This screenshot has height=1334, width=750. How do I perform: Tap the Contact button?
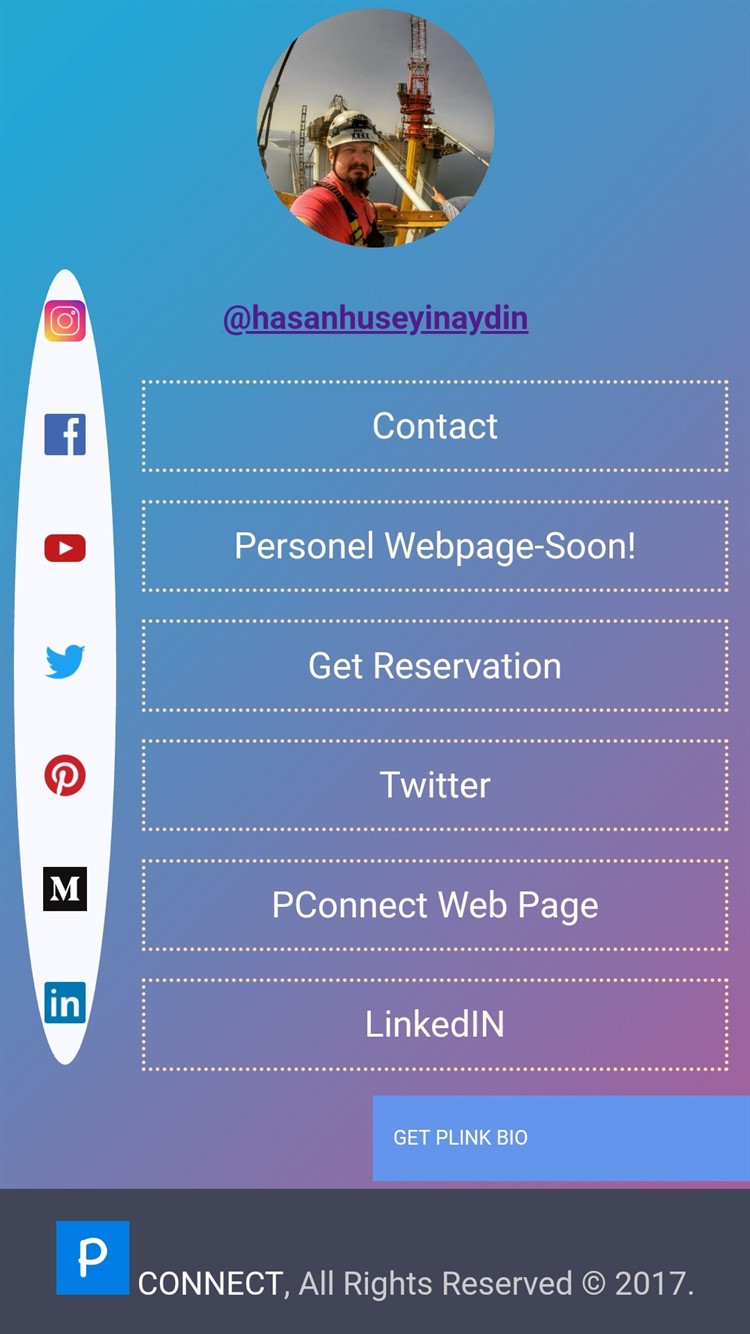pyautogui.click(x=435, y=426)
